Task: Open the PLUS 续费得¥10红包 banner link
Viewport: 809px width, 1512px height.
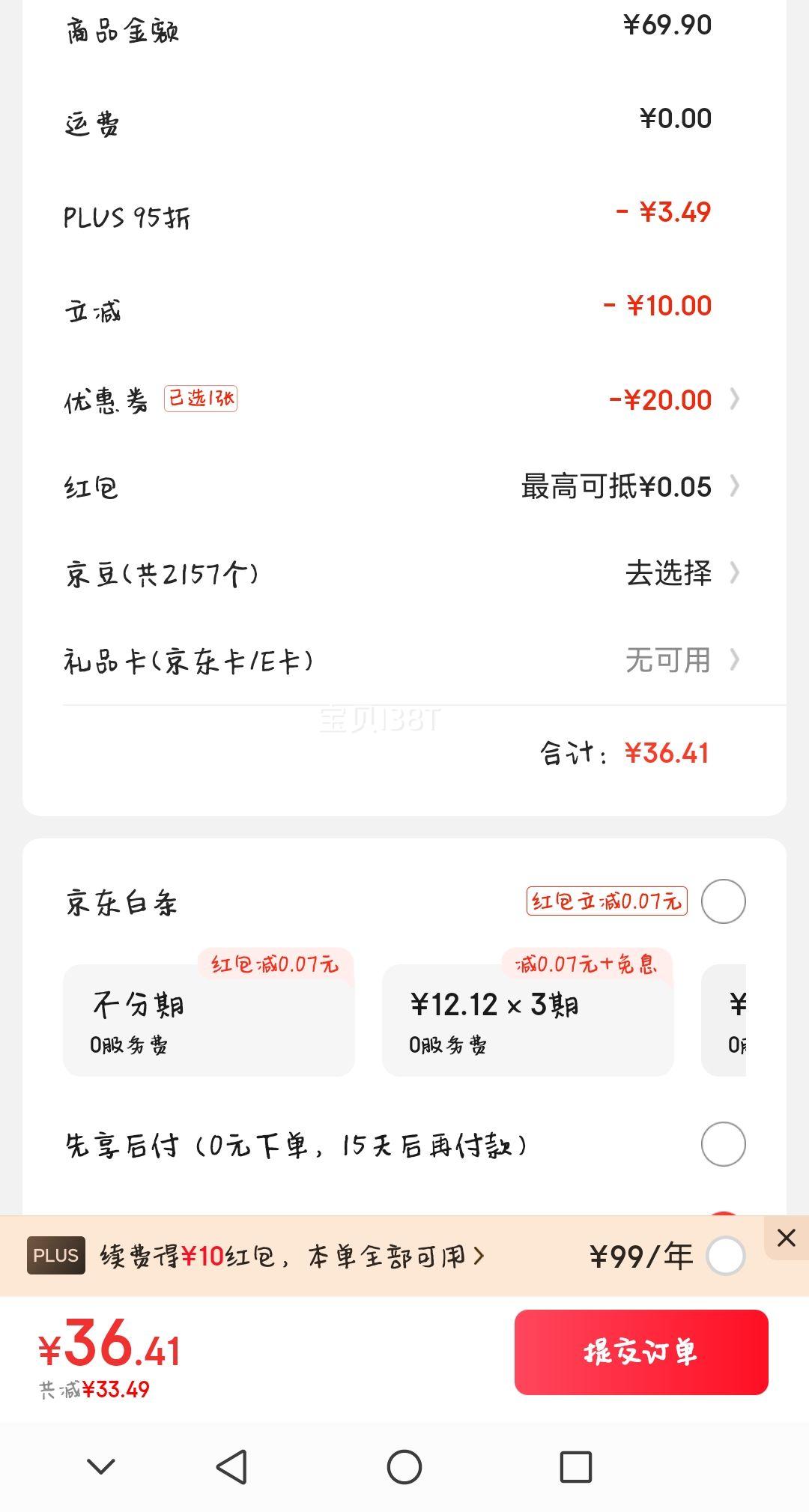Action: (x=292, y=1257)
